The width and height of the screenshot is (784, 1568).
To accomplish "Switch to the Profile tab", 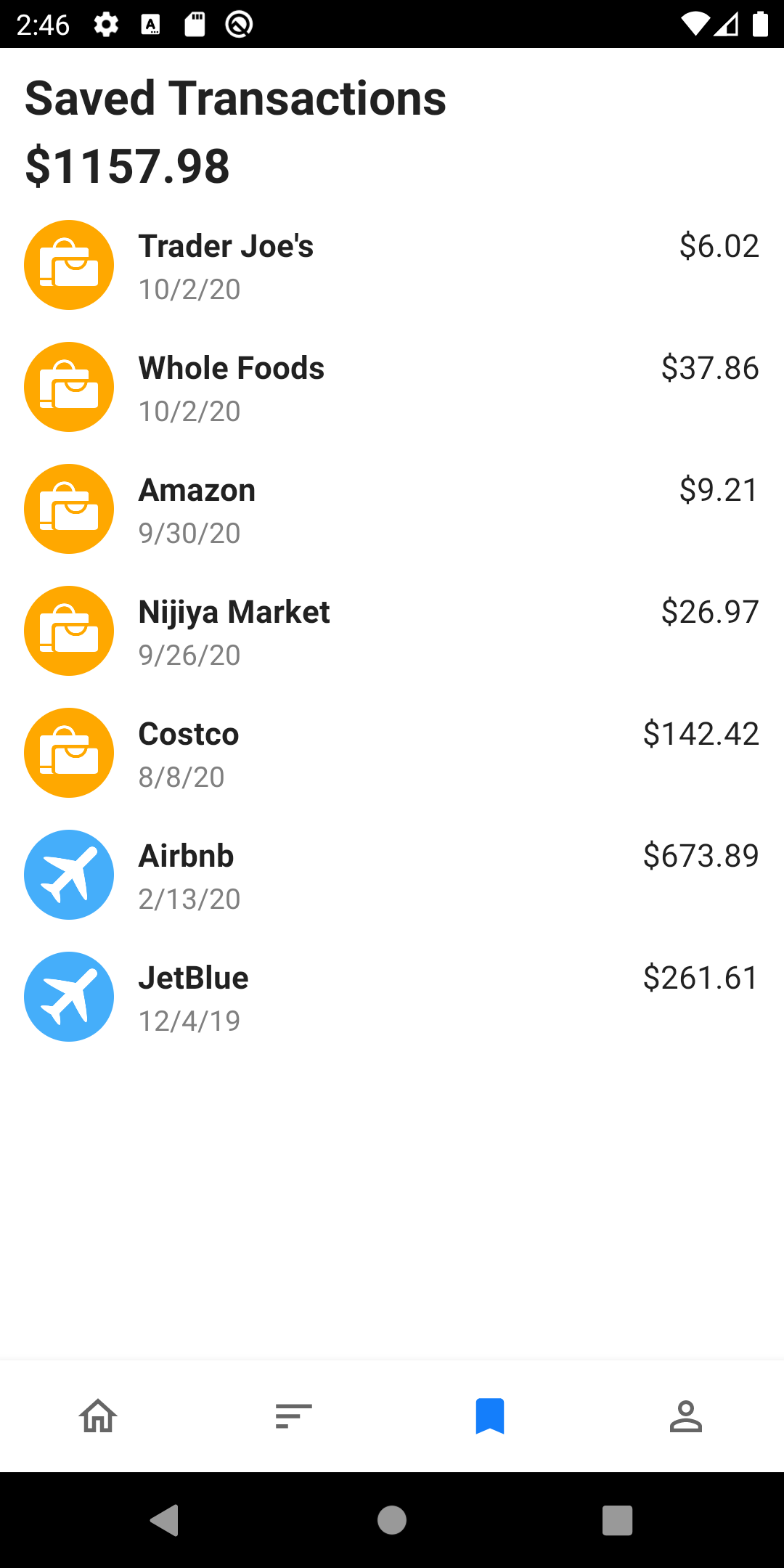I will click(686, 1416).
